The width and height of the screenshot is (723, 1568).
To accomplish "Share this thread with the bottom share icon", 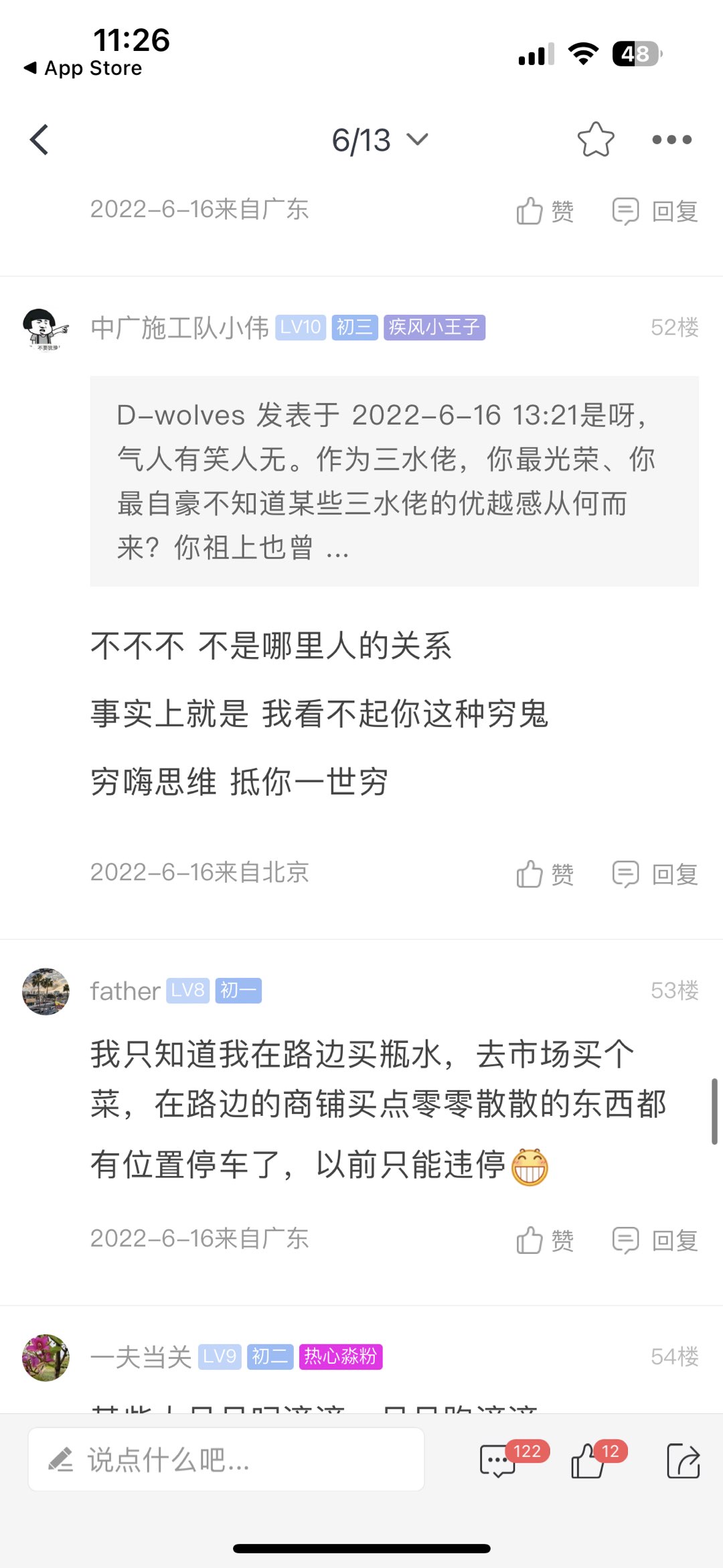I will [684, 1461].
